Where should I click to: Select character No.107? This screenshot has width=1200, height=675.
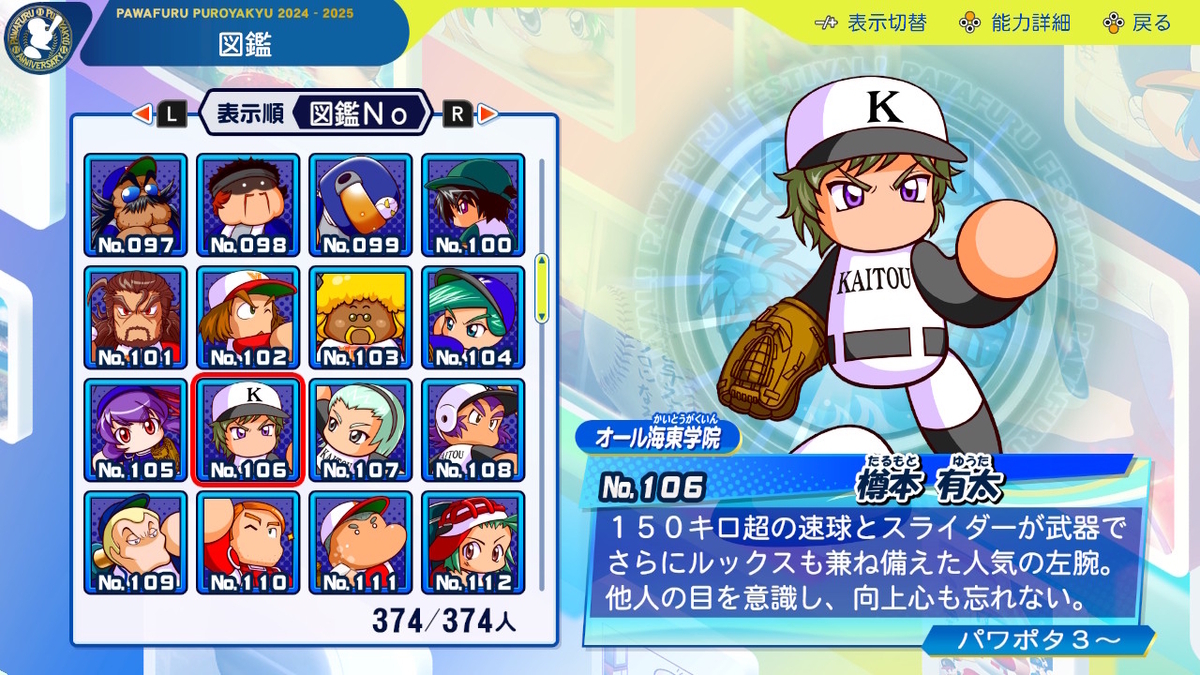click(360, 430)
